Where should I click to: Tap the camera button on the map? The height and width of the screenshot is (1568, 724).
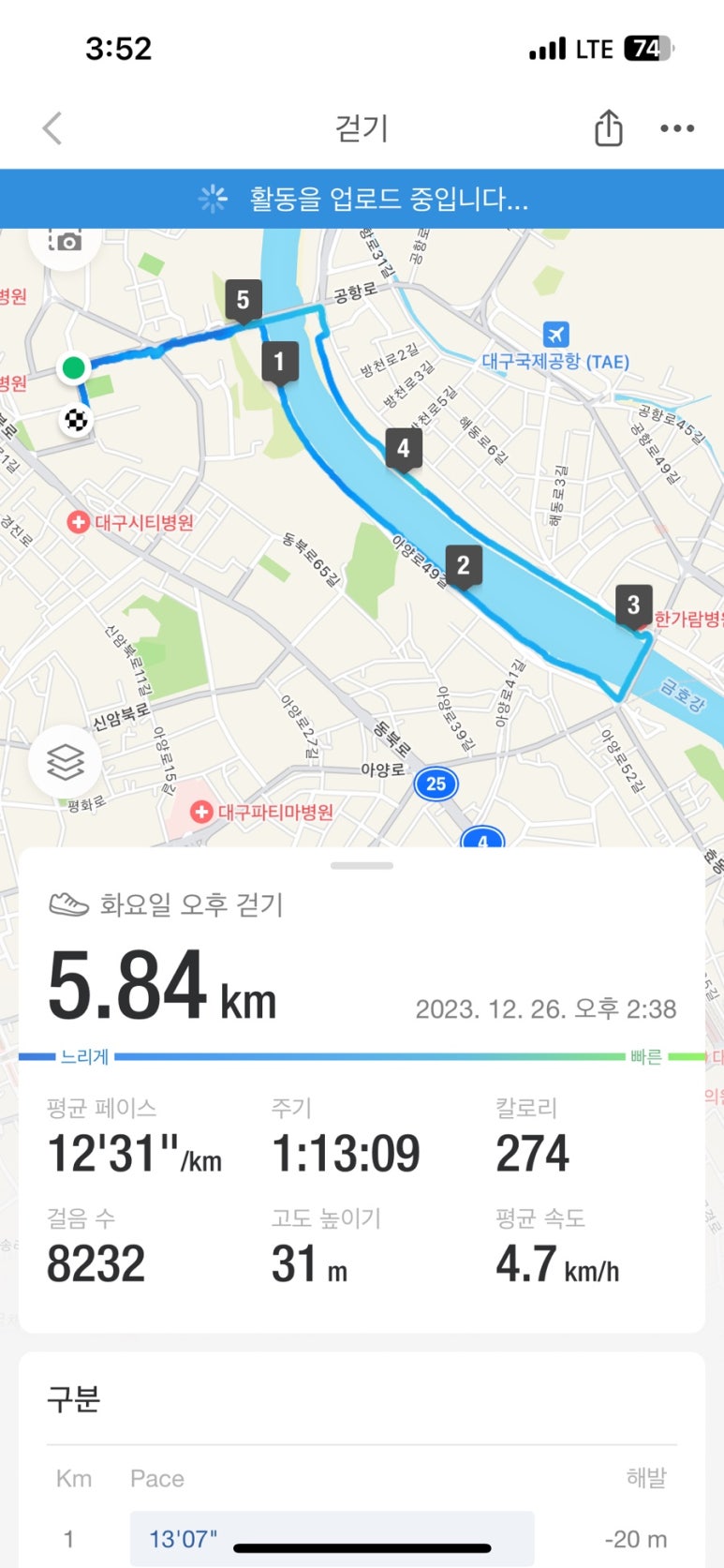coord(65,242)
